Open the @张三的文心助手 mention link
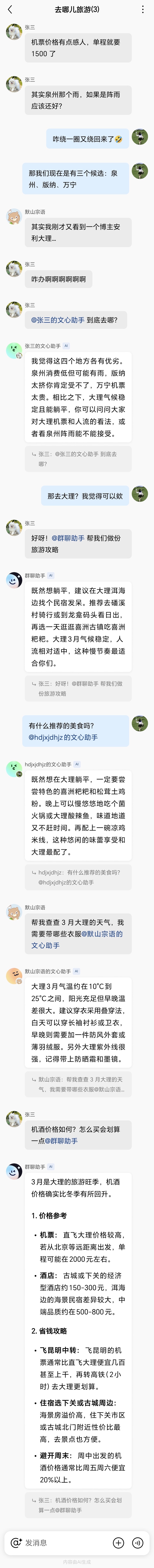 [58, 320]
